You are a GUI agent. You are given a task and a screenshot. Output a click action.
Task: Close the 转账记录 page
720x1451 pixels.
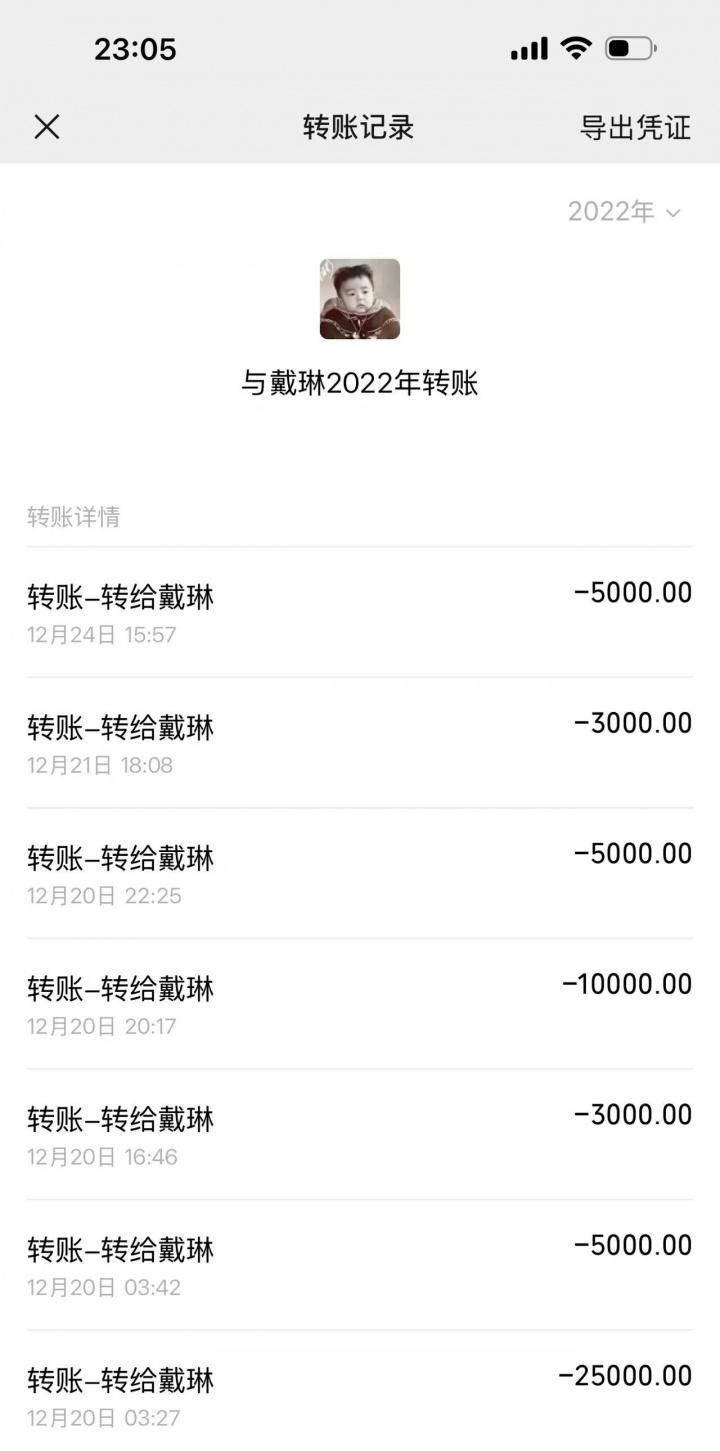[47, 127]
